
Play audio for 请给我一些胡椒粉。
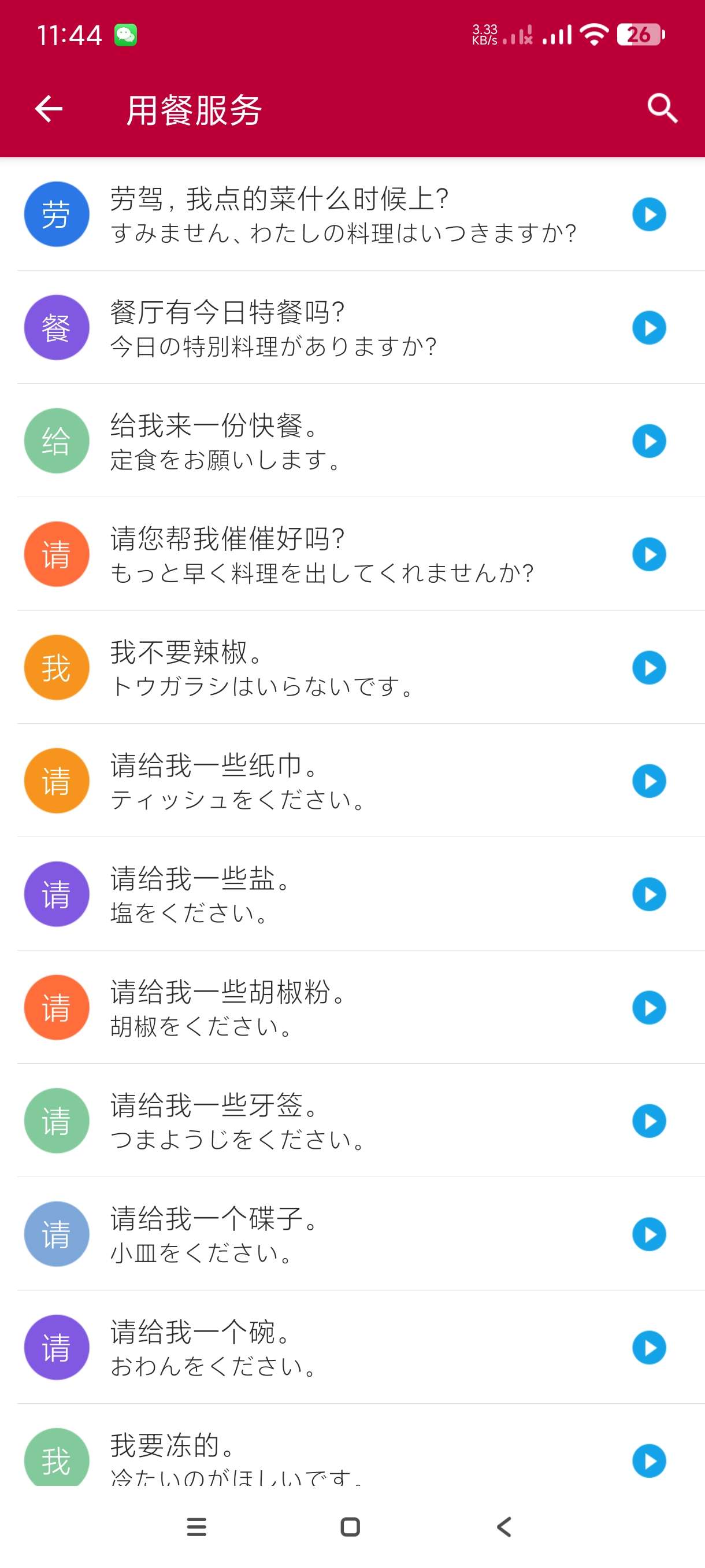click(x=649, y=1007)
